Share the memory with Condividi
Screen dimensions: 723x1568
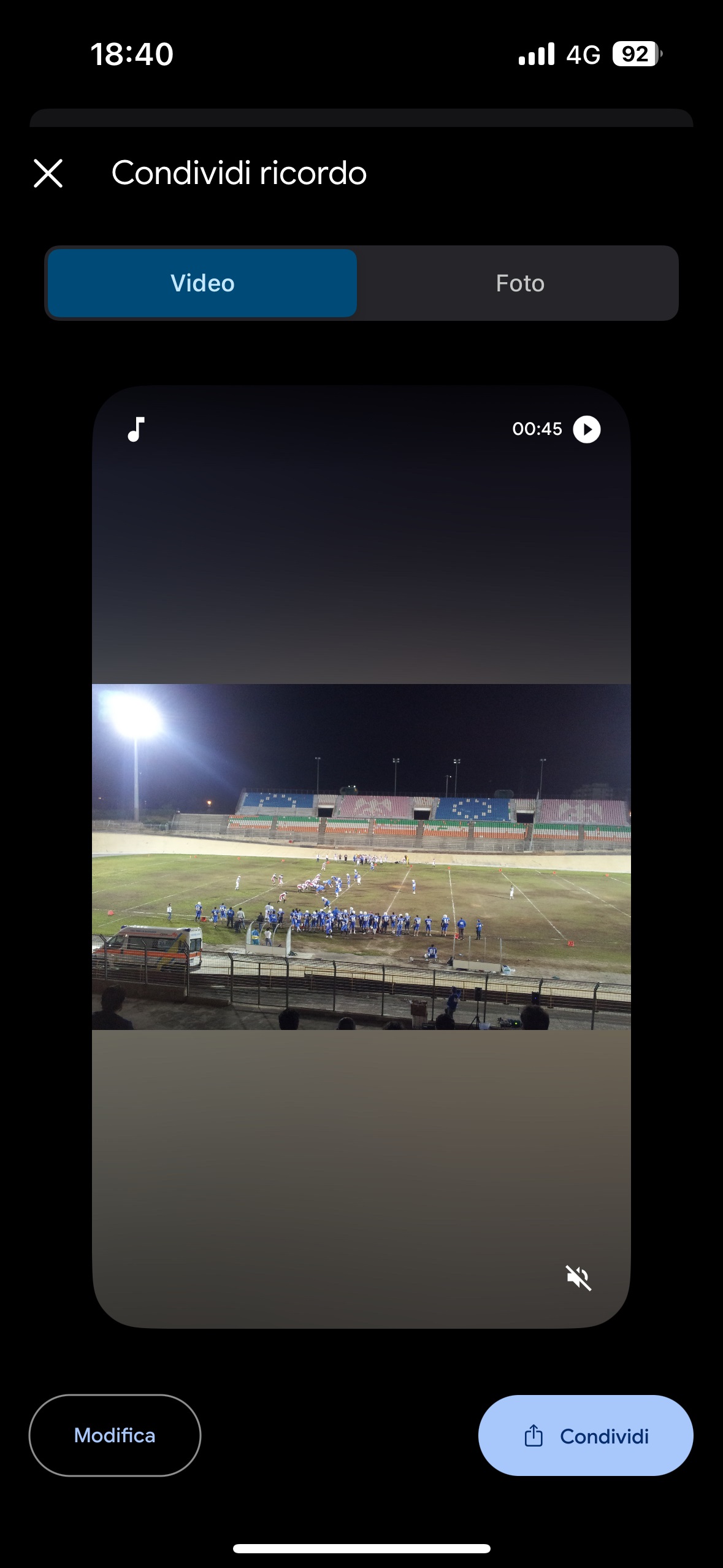point(586,1435)
